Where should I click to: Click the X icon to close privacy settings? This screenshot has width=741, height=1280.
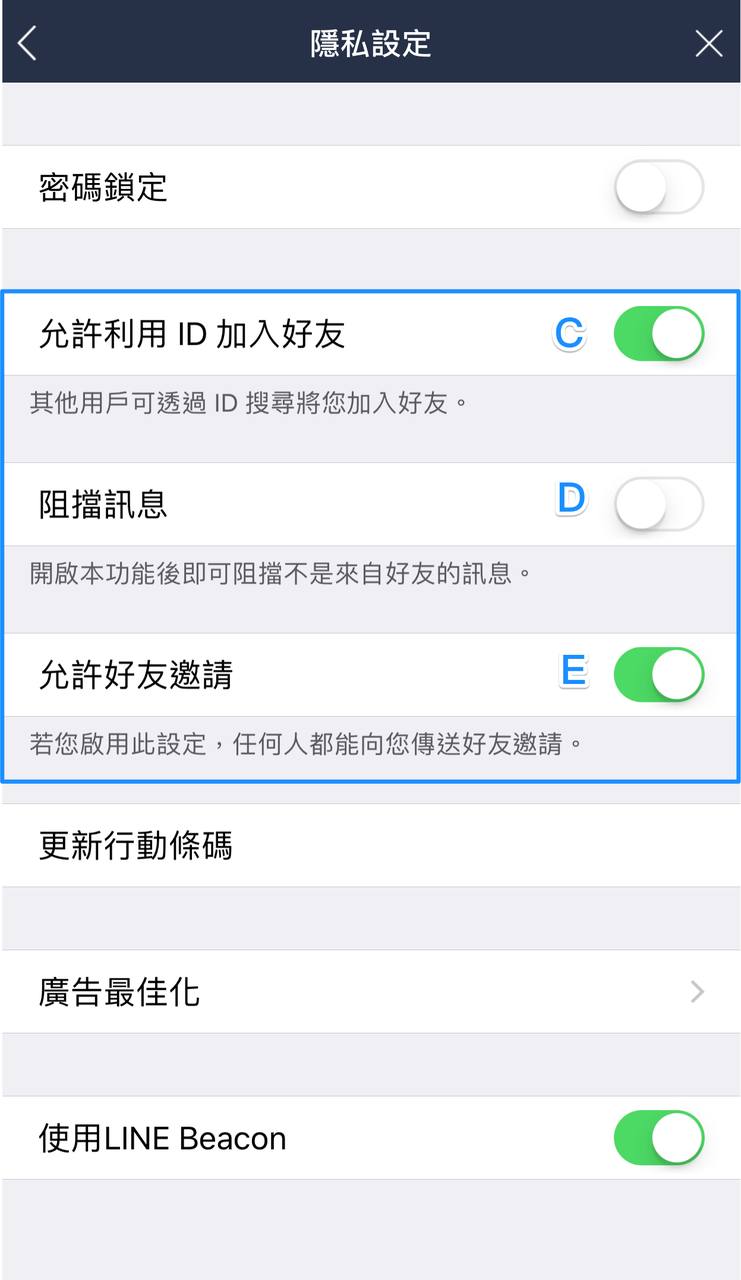coord(709,43)
